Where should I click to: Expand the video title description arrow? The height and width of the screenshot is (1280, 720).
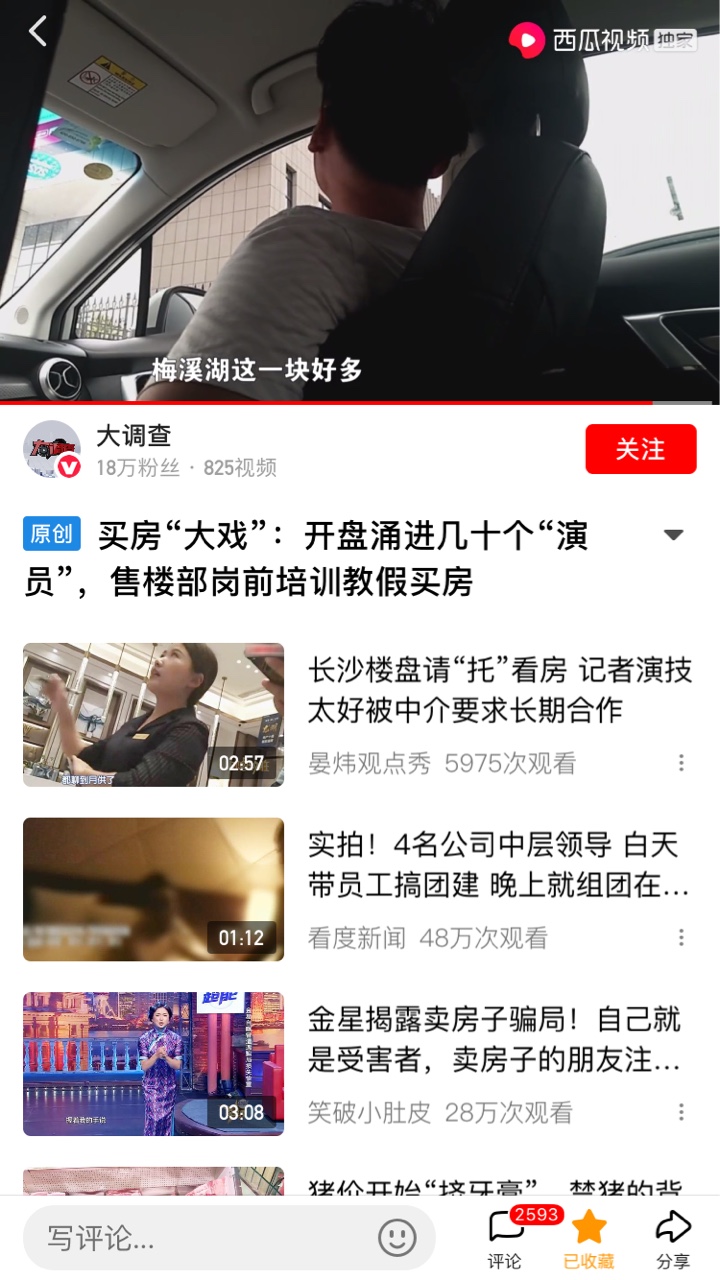(673, 535)
